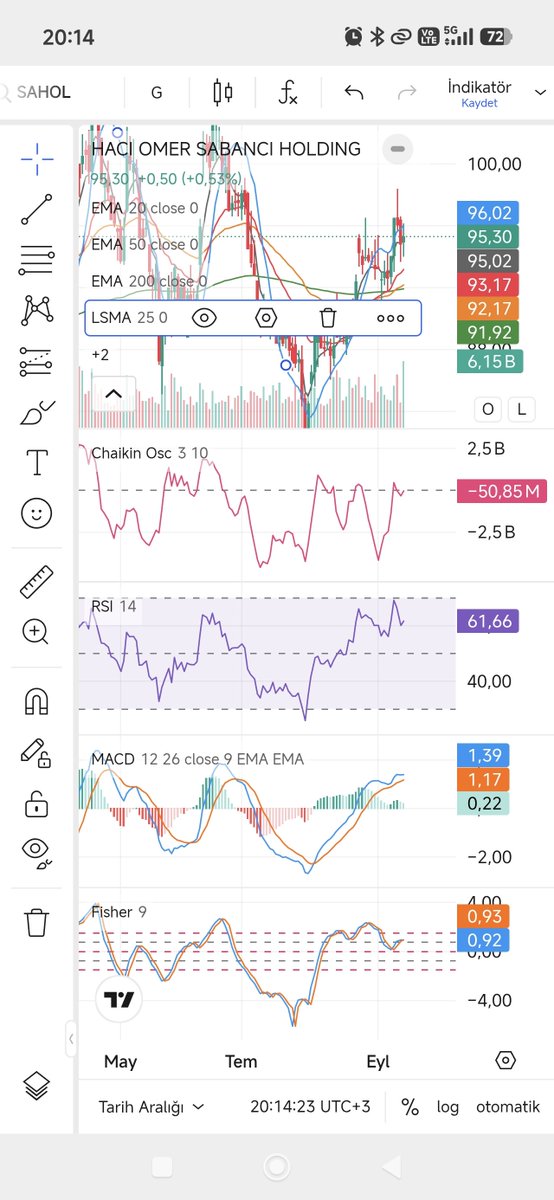Image resolution: width=554 pixels, height=1200 pixels.
Task: Select the trend line drawing tool
Action: 37,209
